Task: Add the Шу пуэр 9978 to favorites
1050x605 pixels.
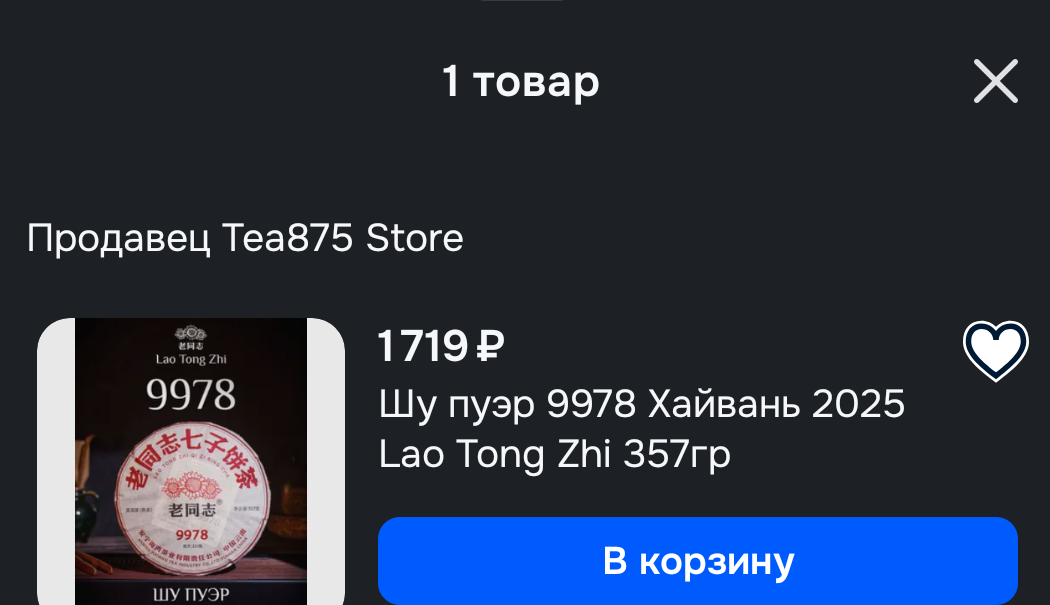Action: (995, 349)
